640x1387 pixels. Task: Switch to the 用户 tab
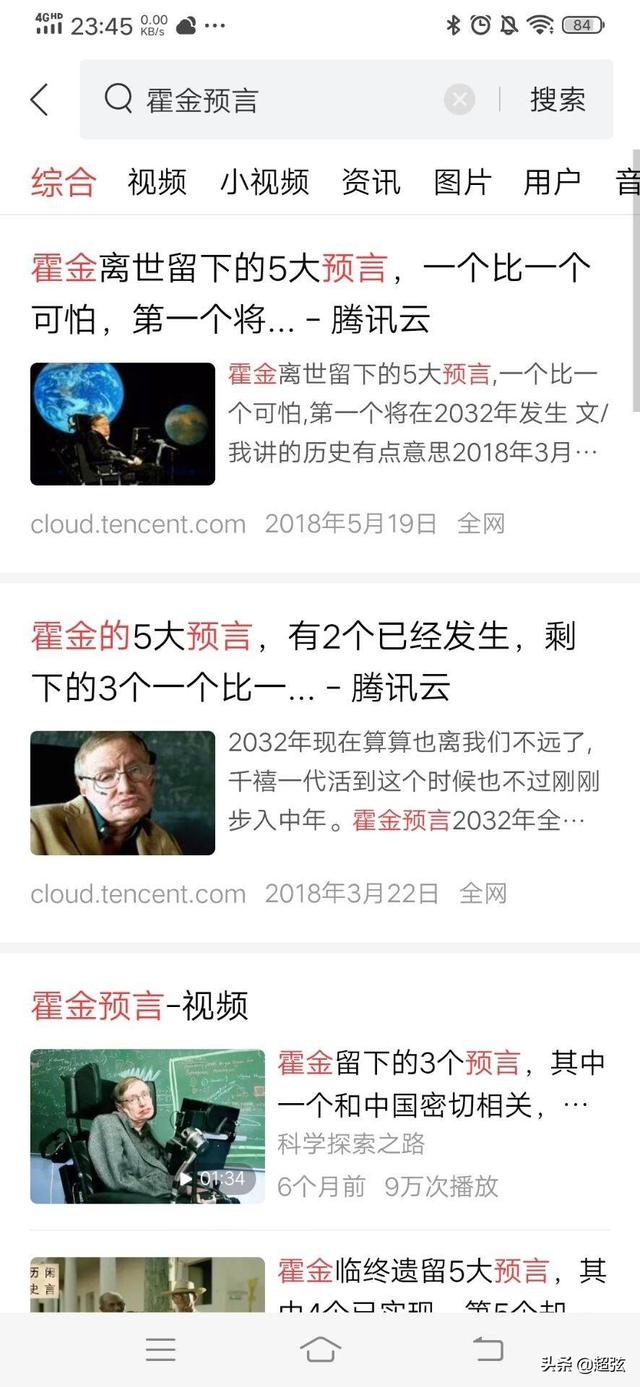click(552, 182)
